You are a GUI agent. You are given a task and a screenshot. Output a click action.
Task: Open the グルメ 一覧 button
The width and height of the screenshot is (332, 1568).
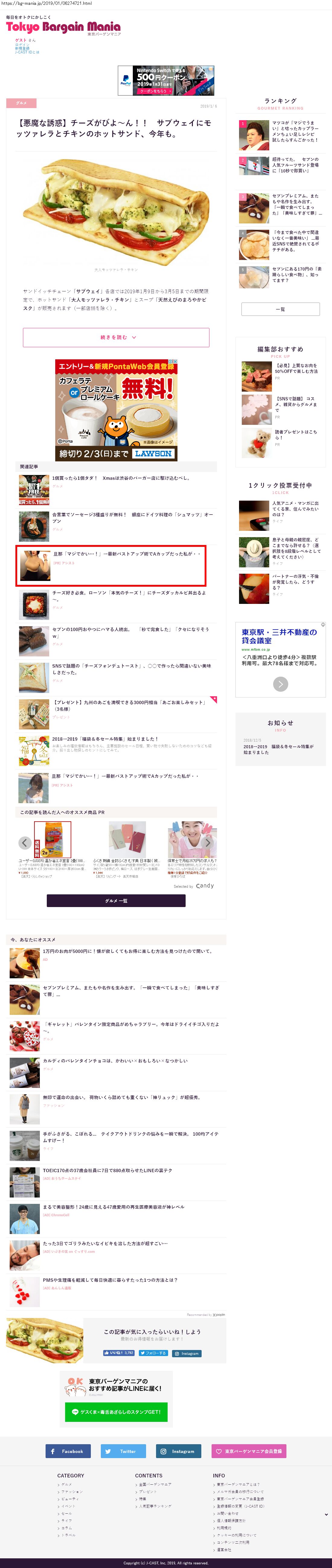click(116, 900)
